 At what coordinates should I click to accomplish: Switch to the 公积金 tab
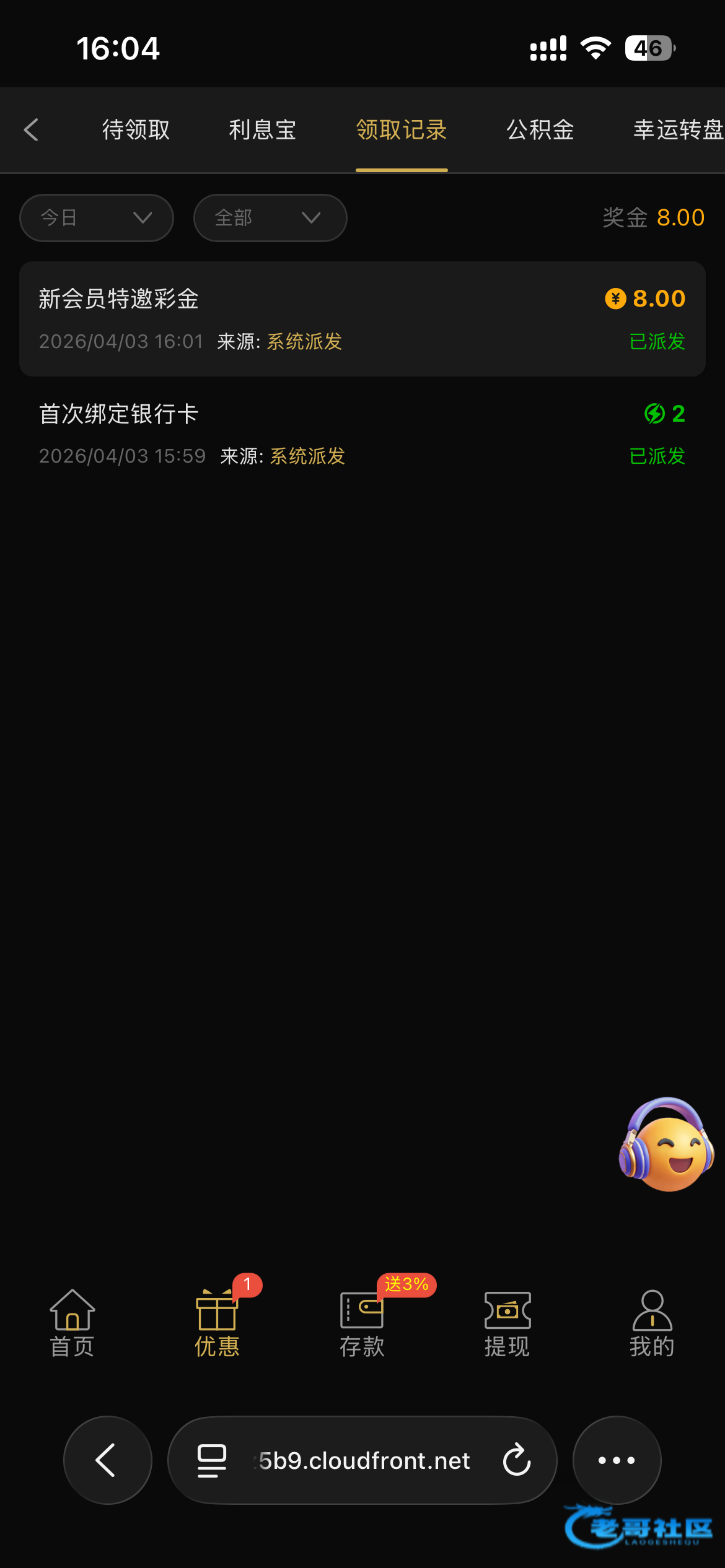[540, 130]
